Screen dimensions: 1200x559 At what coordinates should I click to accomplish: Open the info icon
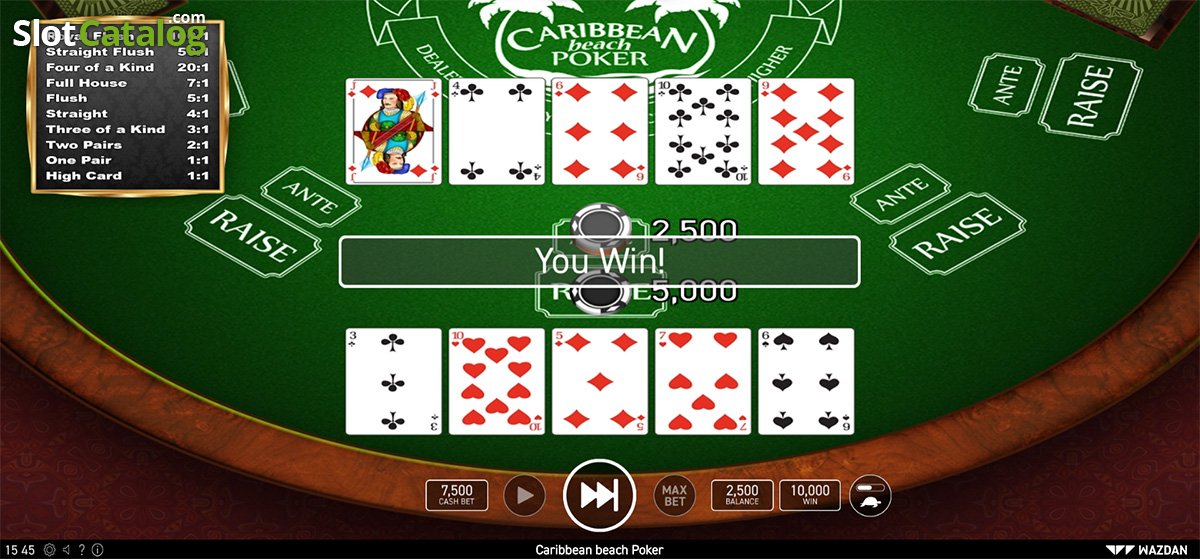pyautogui.click(x=97, y=550)
